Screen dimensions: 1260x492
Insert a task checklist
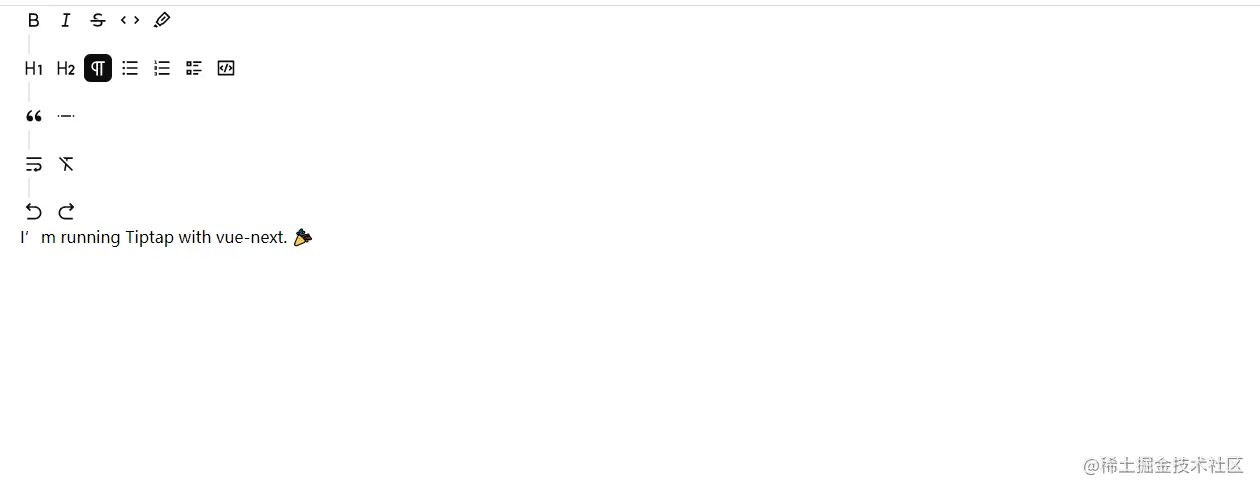click(x=194, y=68)
